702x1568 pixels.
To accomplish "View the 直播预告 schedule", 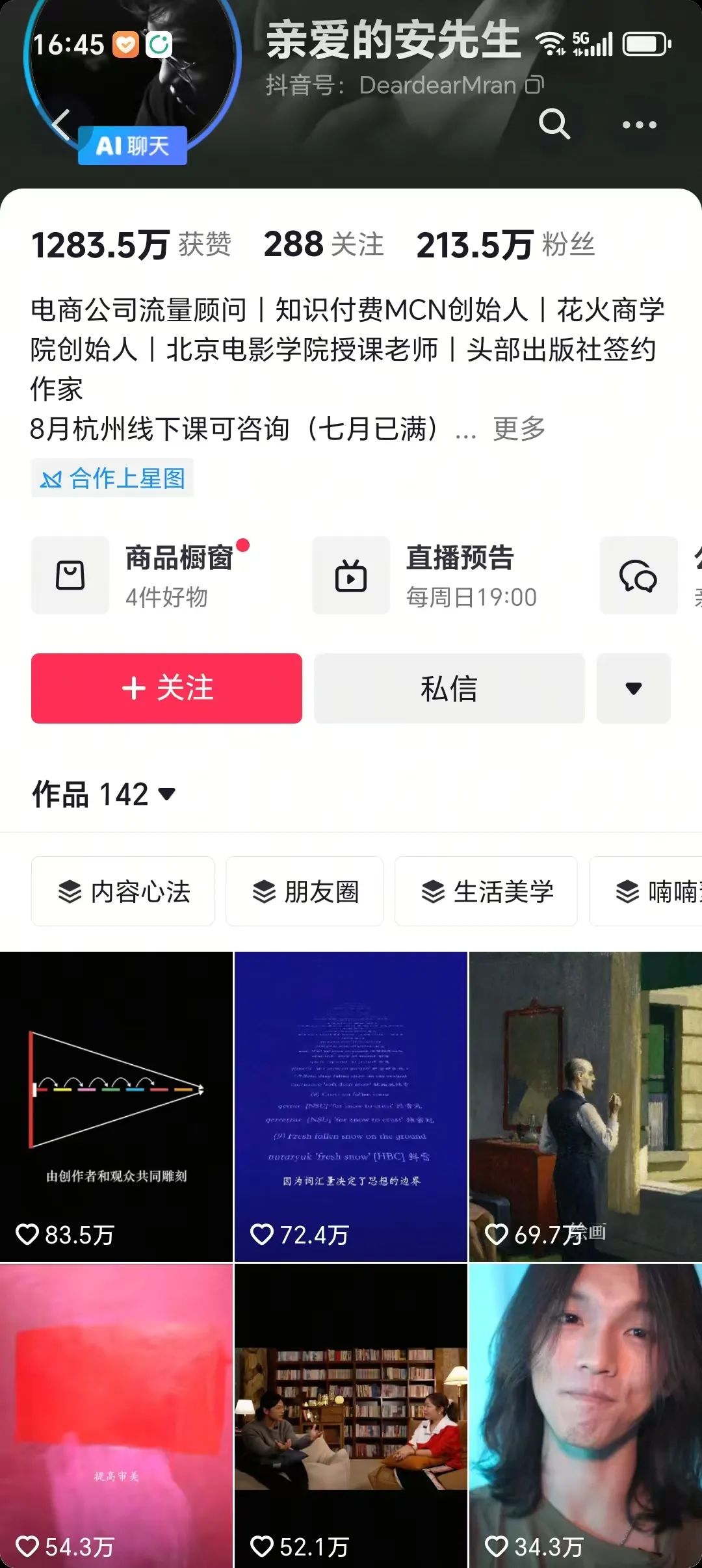I will [426, 575].
